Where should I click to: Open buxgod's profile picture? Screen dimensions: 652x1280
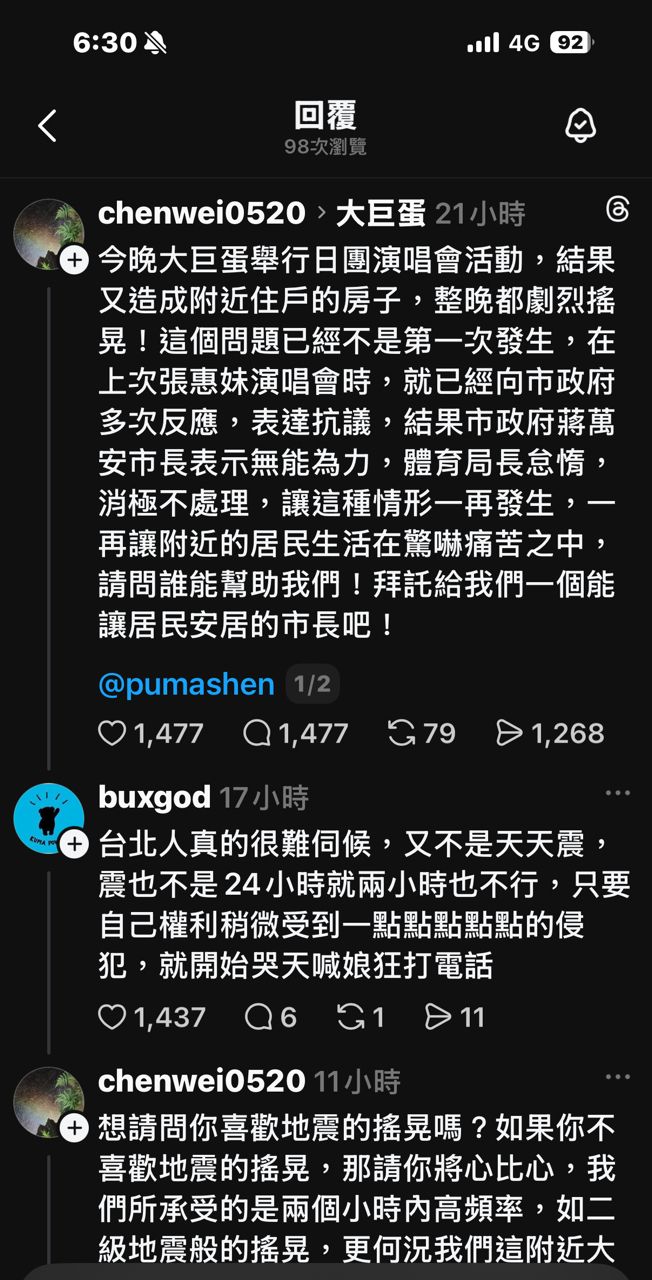pos(48,818)
